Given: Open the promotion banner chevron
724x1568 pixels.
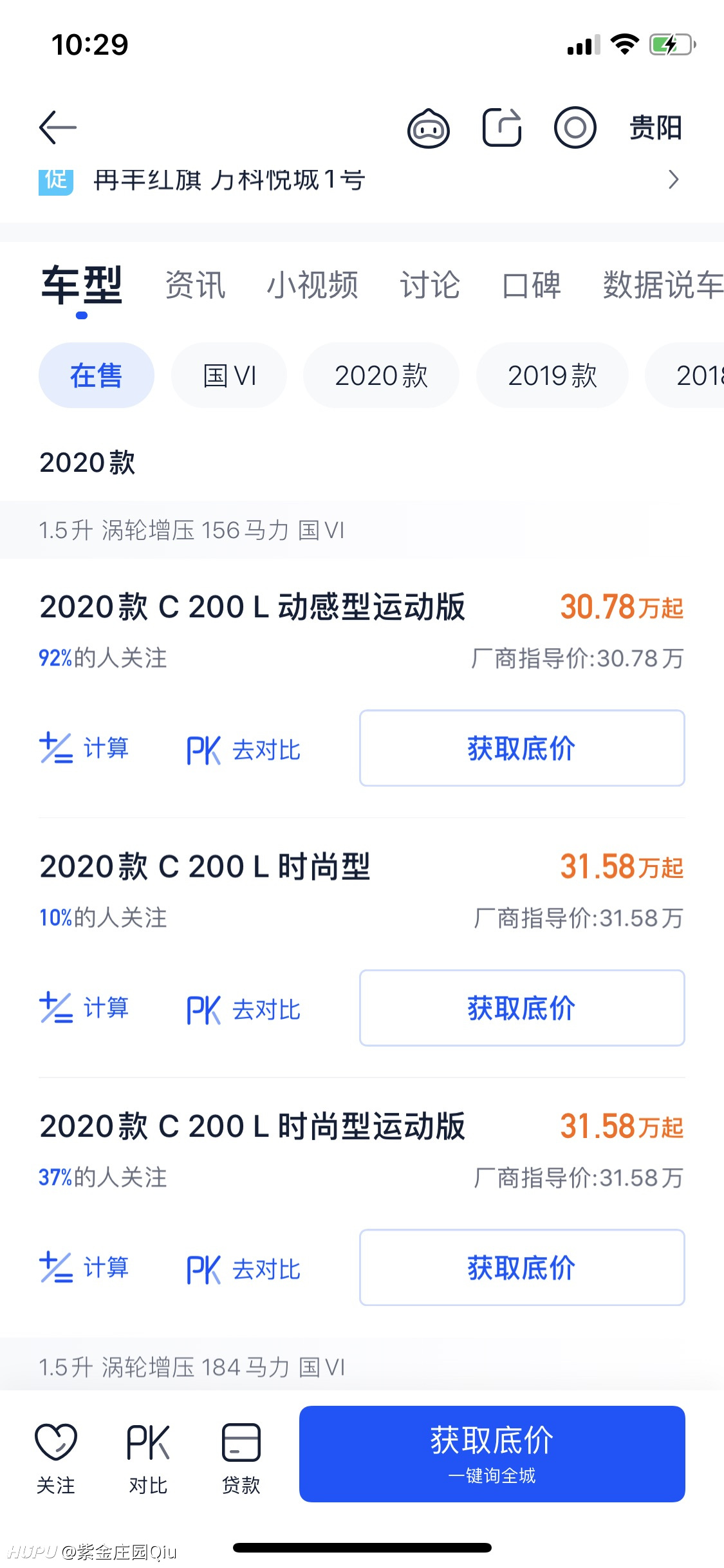Looking at the screenshot, I should pyautogui.click(x=673, y=180).
